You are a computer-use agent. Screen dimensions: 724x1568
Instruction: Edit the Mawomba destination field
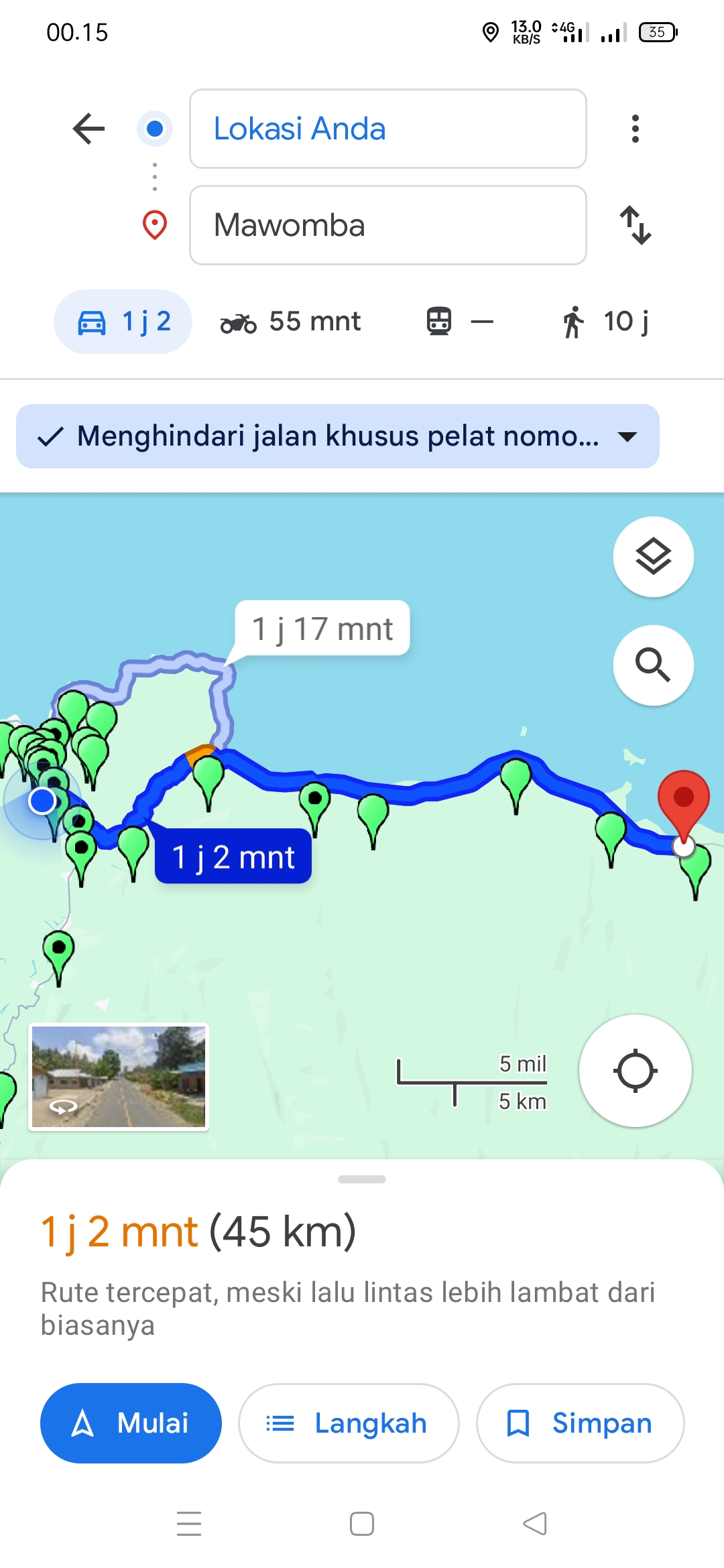click(388, 225)
